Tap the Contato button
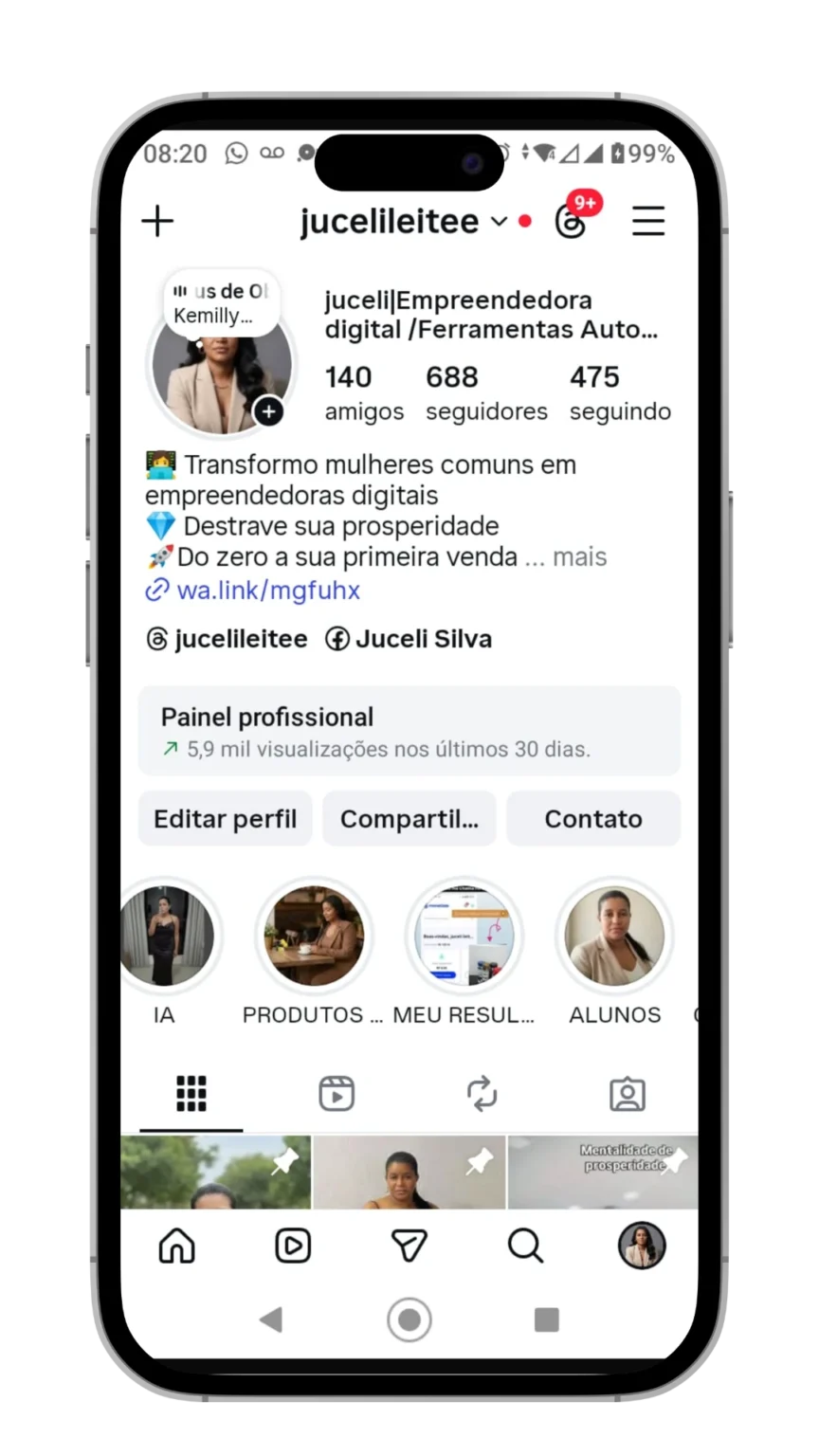The height and width of the screenshot is (1456, 819). (x=593, y=818)
